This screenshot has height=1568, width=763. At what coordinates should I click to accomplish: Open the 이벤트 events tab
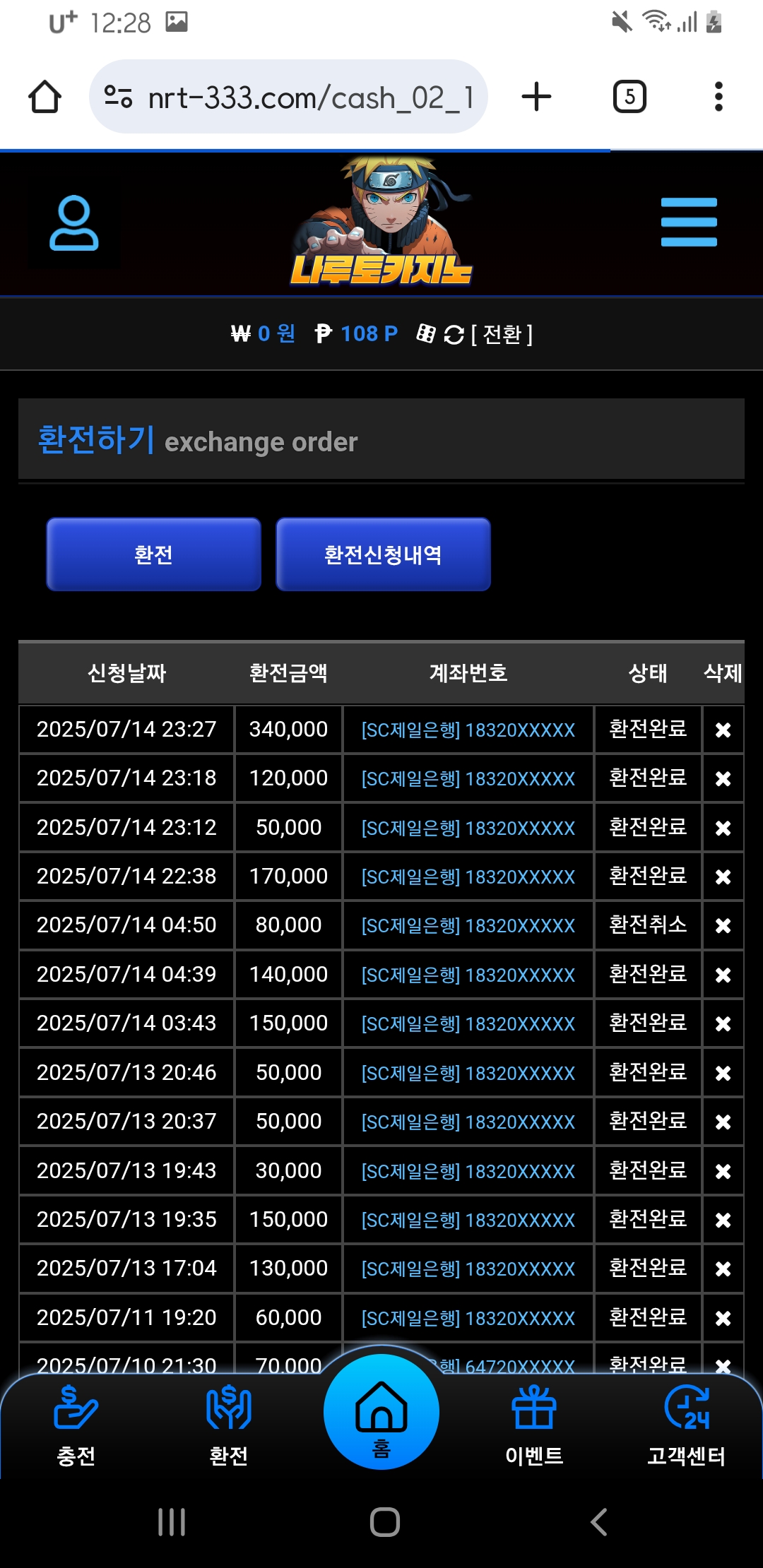click(534, 1425)
